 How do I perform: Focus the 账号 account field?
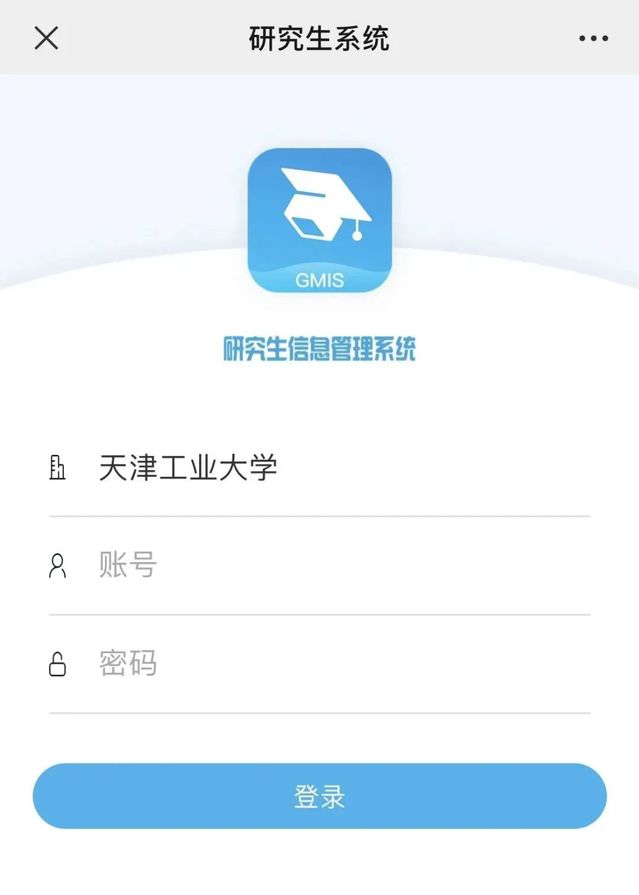(x=320, y=566)
